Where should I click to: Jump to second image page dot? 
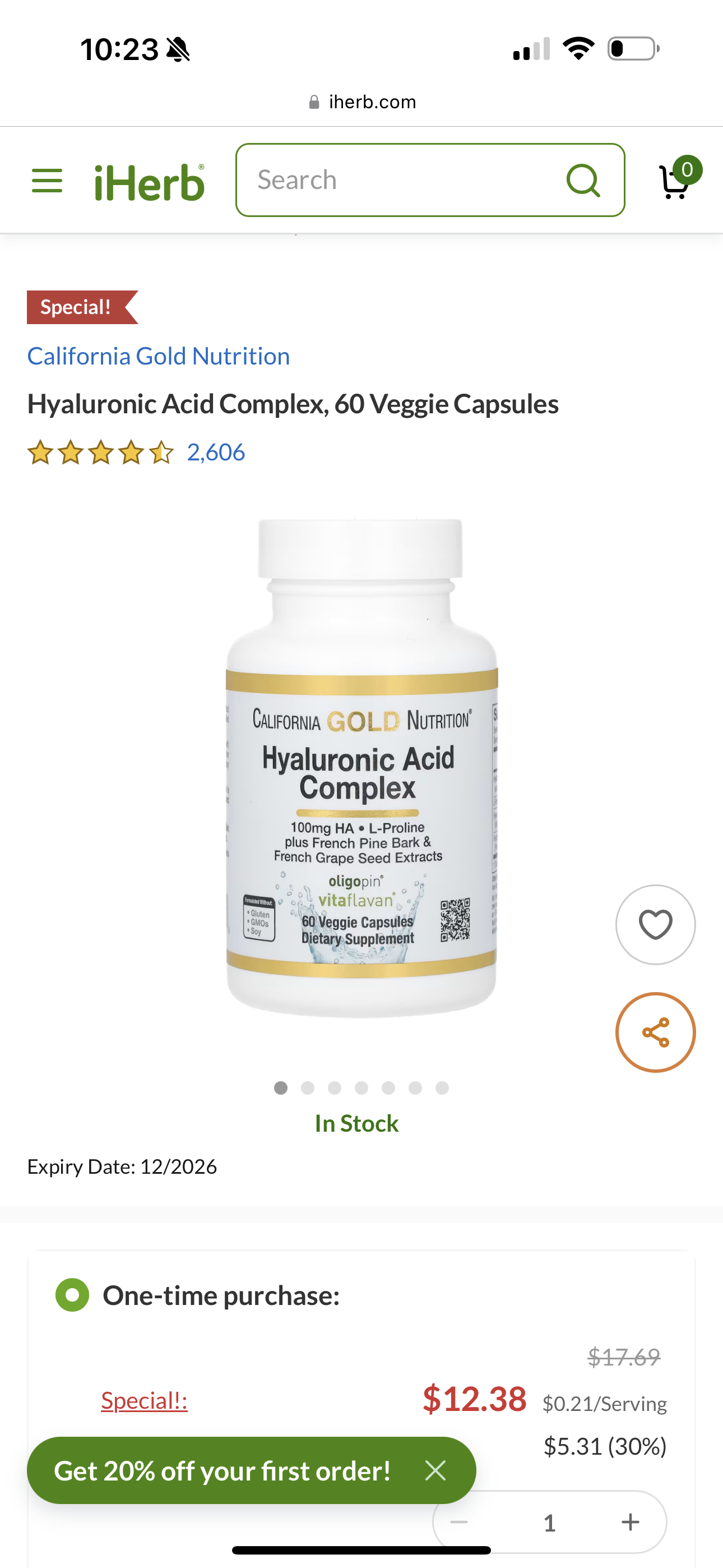tap(307, 1088)
